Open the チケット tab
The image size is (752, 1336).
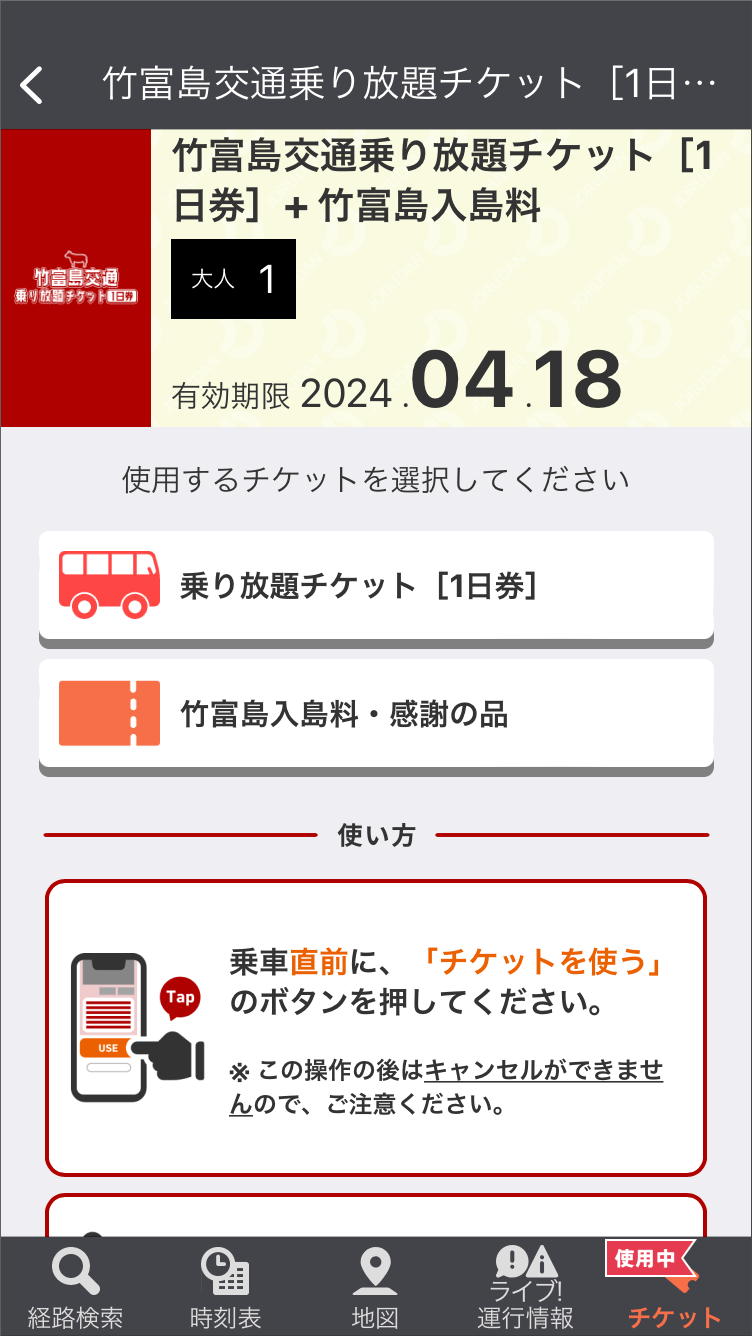point(673,1288)
